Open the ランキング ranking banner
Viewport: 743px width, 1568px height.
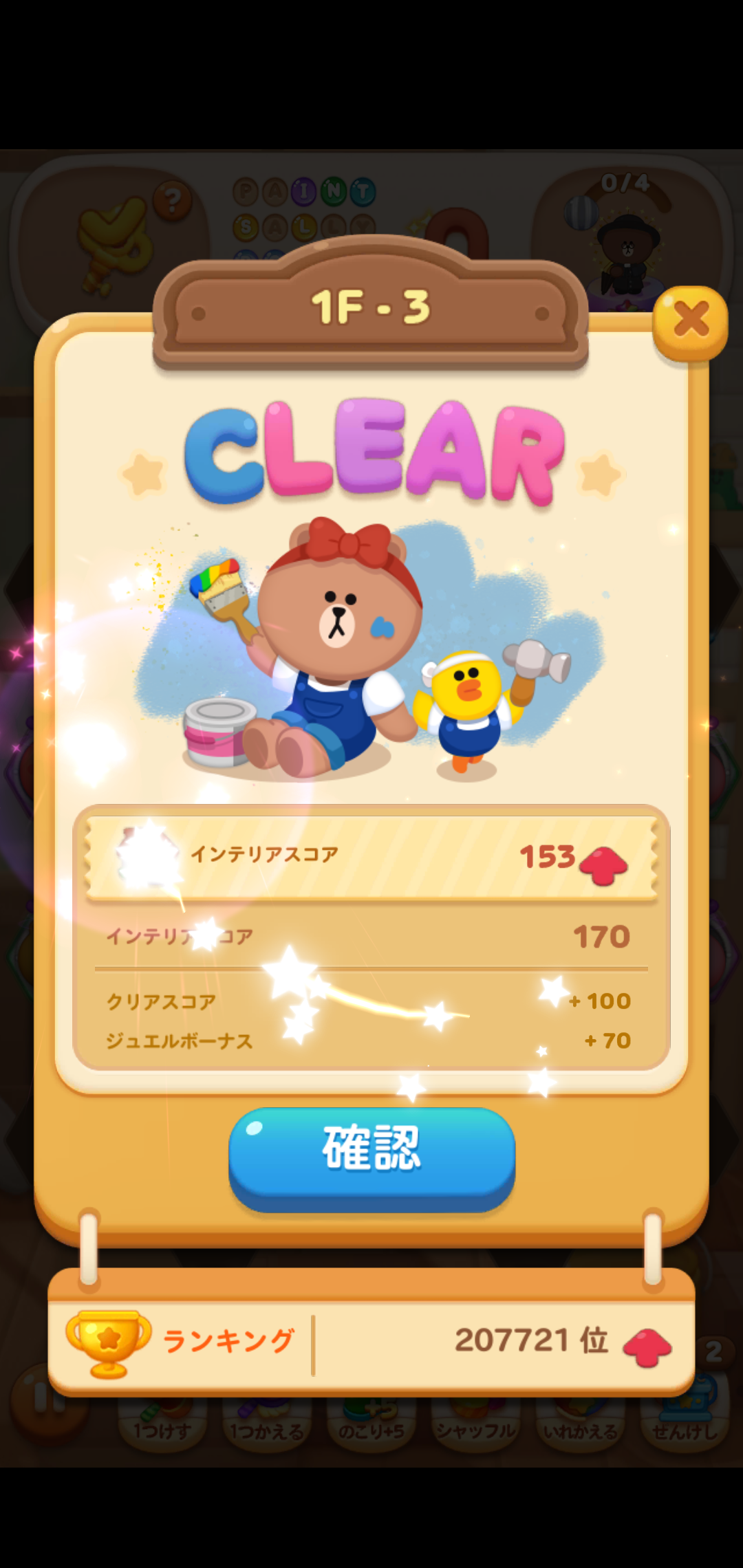coord(371,1340)
